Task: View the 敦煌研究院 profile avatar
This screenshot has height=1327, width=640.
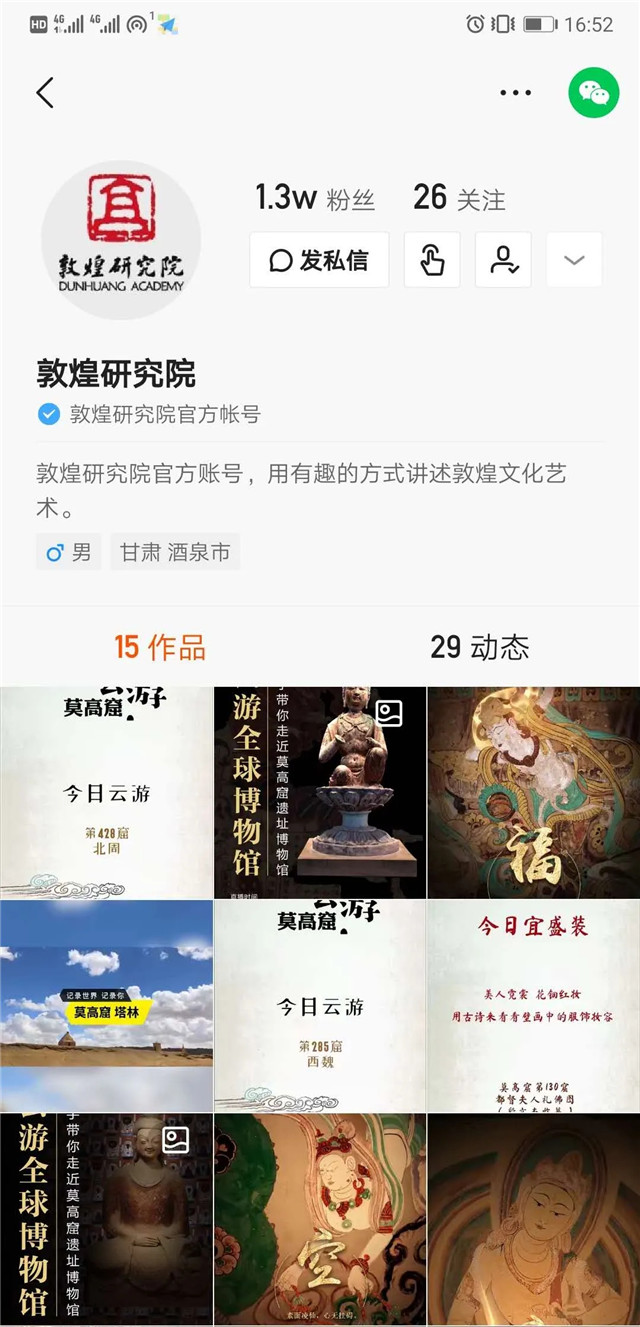Action: 121,241
